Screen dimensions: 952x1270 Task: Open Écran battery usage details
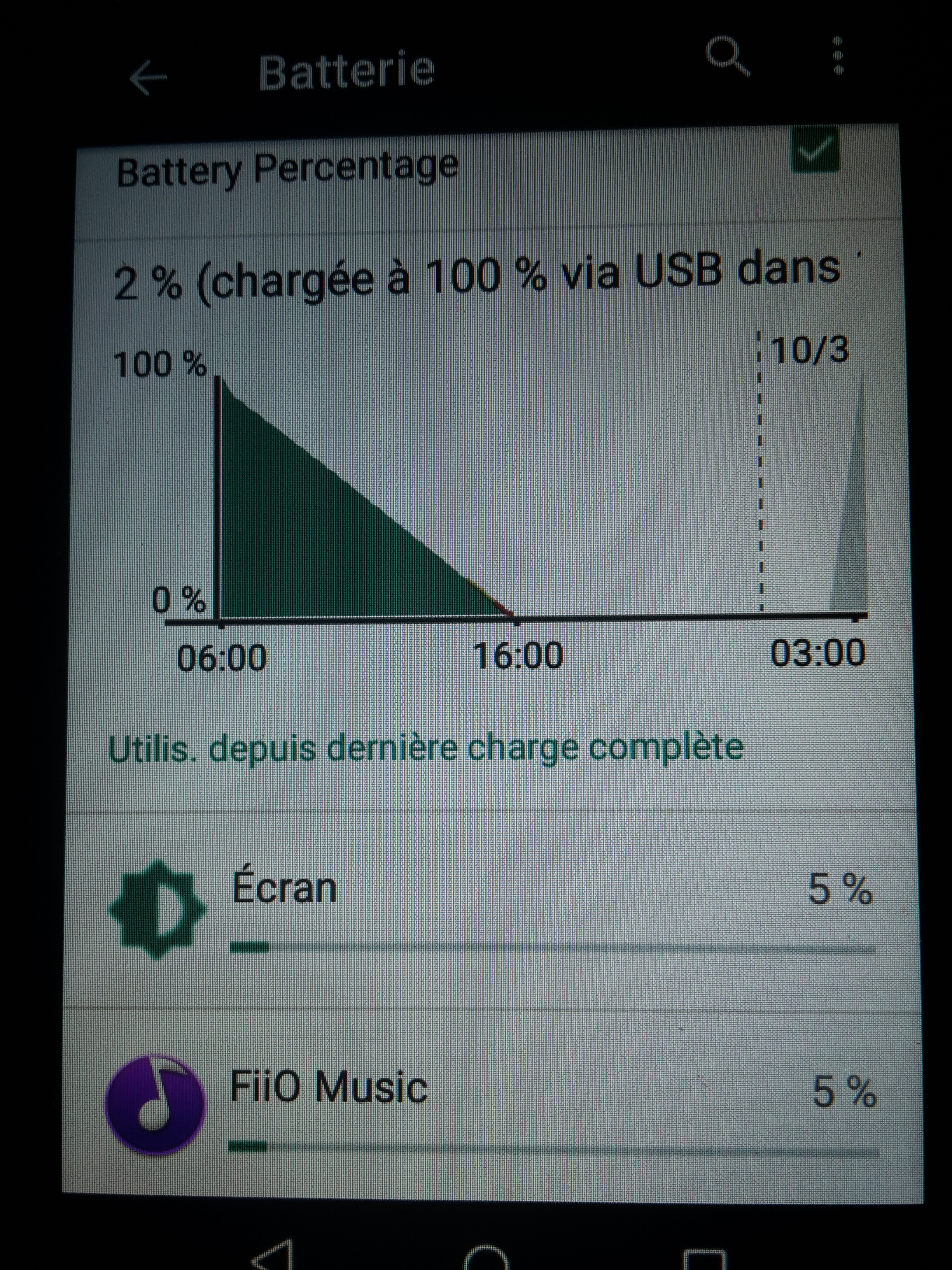pyautogui.click(x=488, y=907)
